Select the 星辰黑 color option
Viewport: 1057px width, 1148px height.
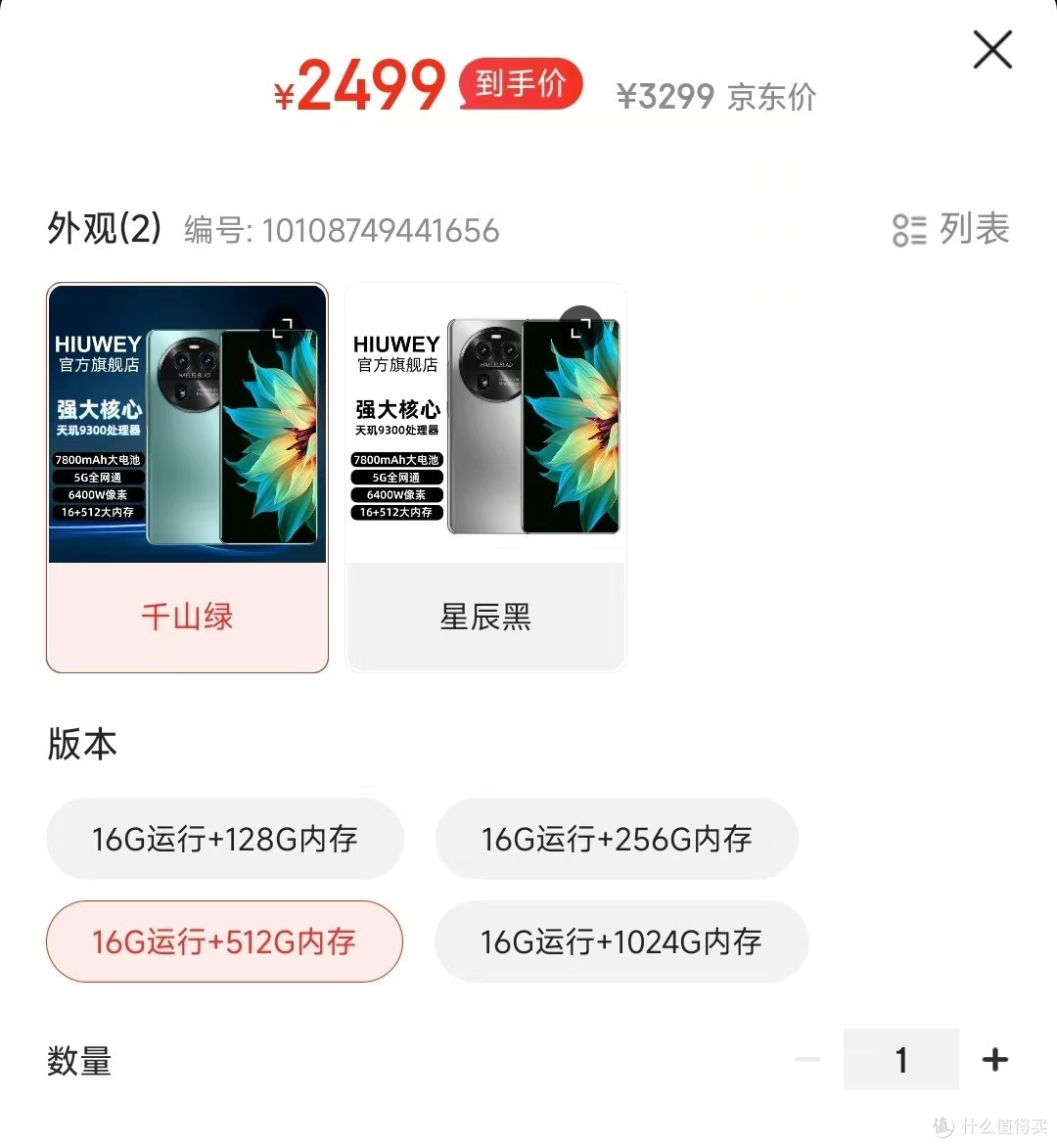[x=484, y=615]
